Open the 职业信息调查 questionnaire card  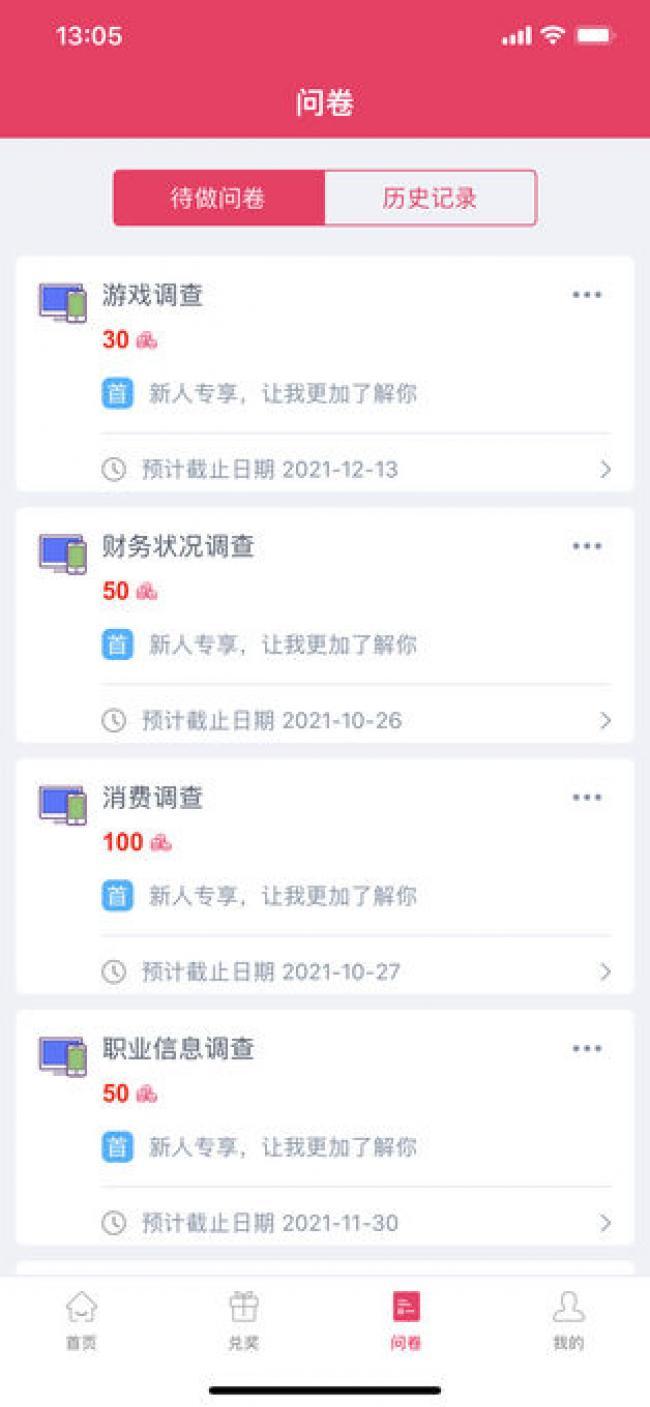(324, 1126)
